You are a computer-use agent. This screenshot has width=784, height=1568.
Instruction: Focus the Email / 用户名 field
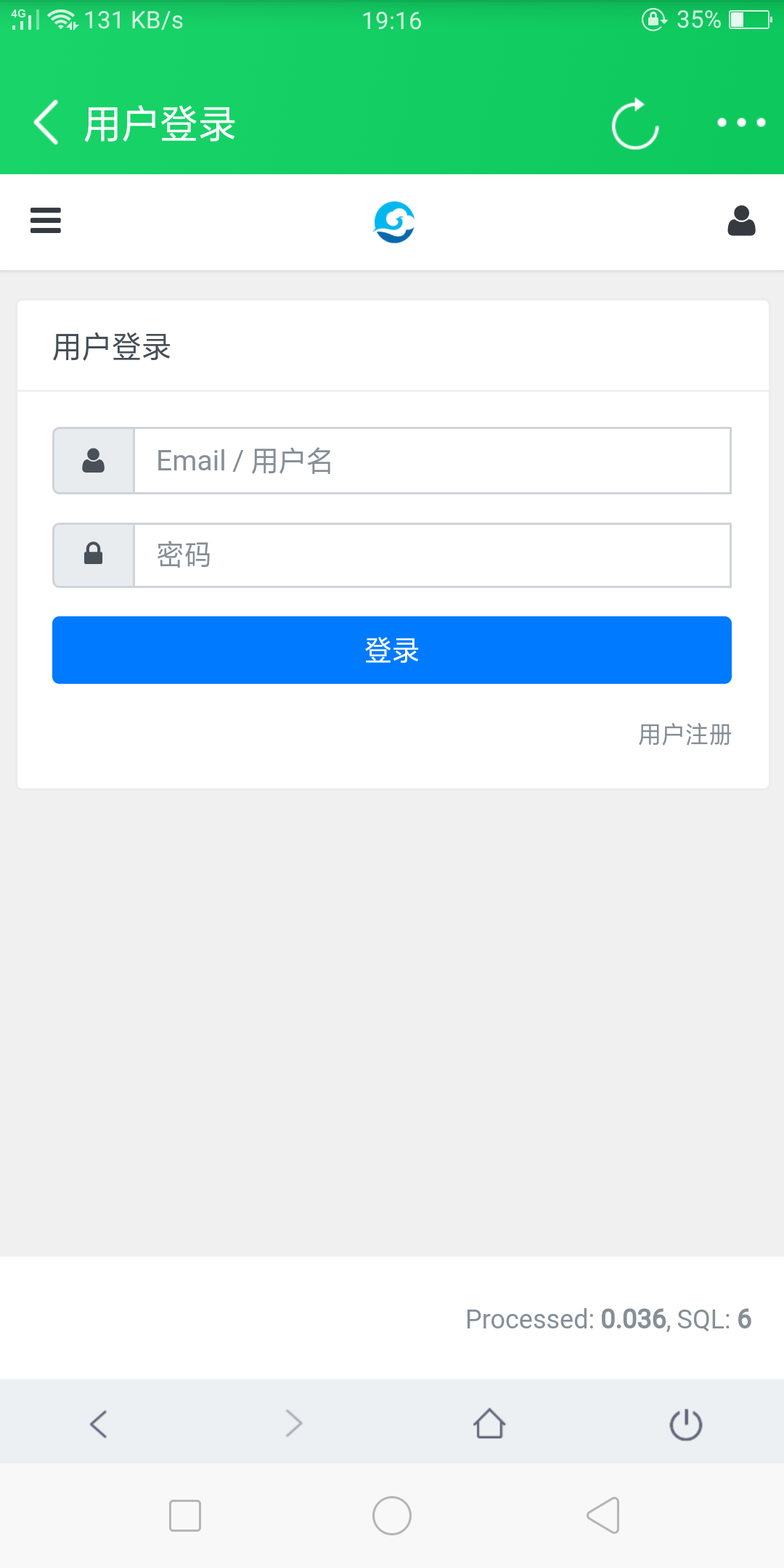432,461
